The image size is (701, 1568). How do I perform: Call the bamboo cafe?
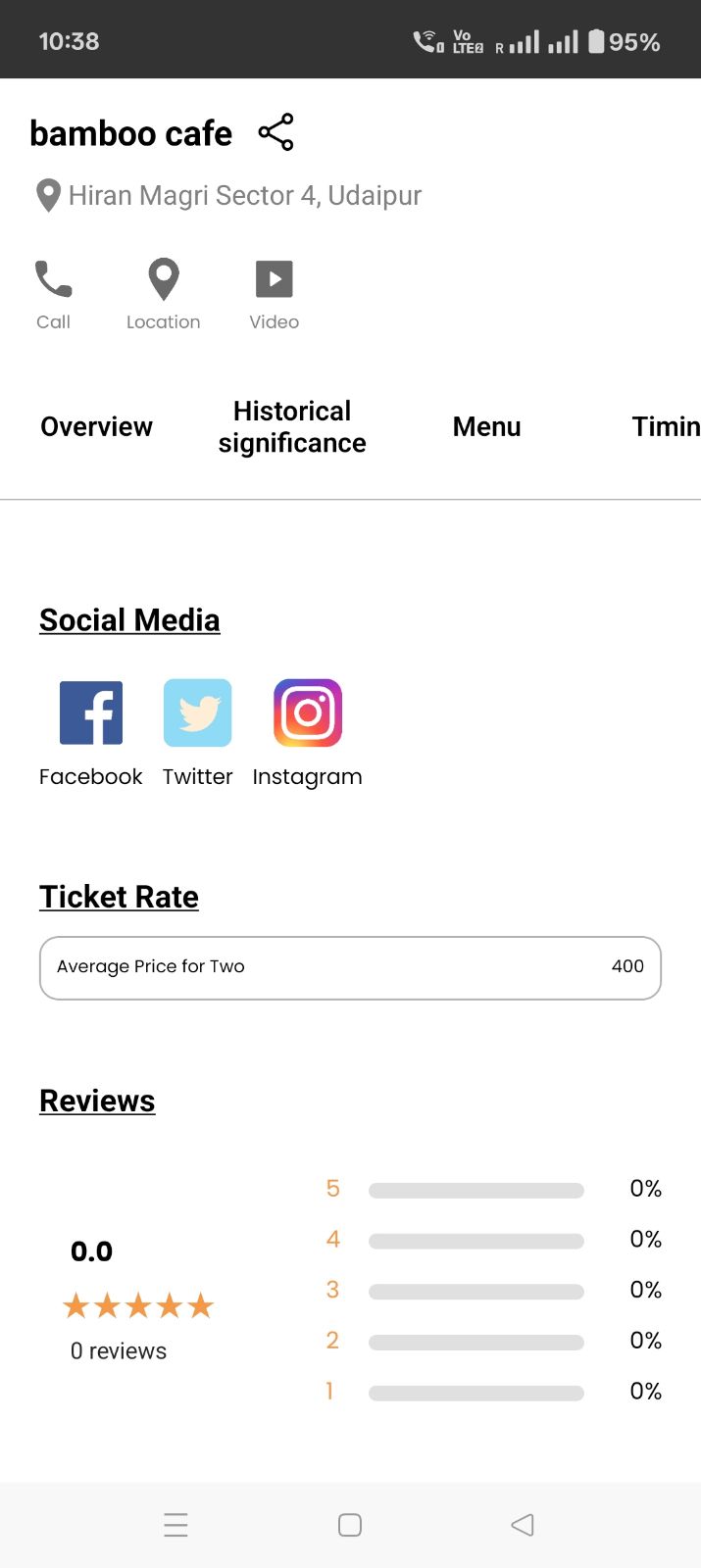[53, 292]
